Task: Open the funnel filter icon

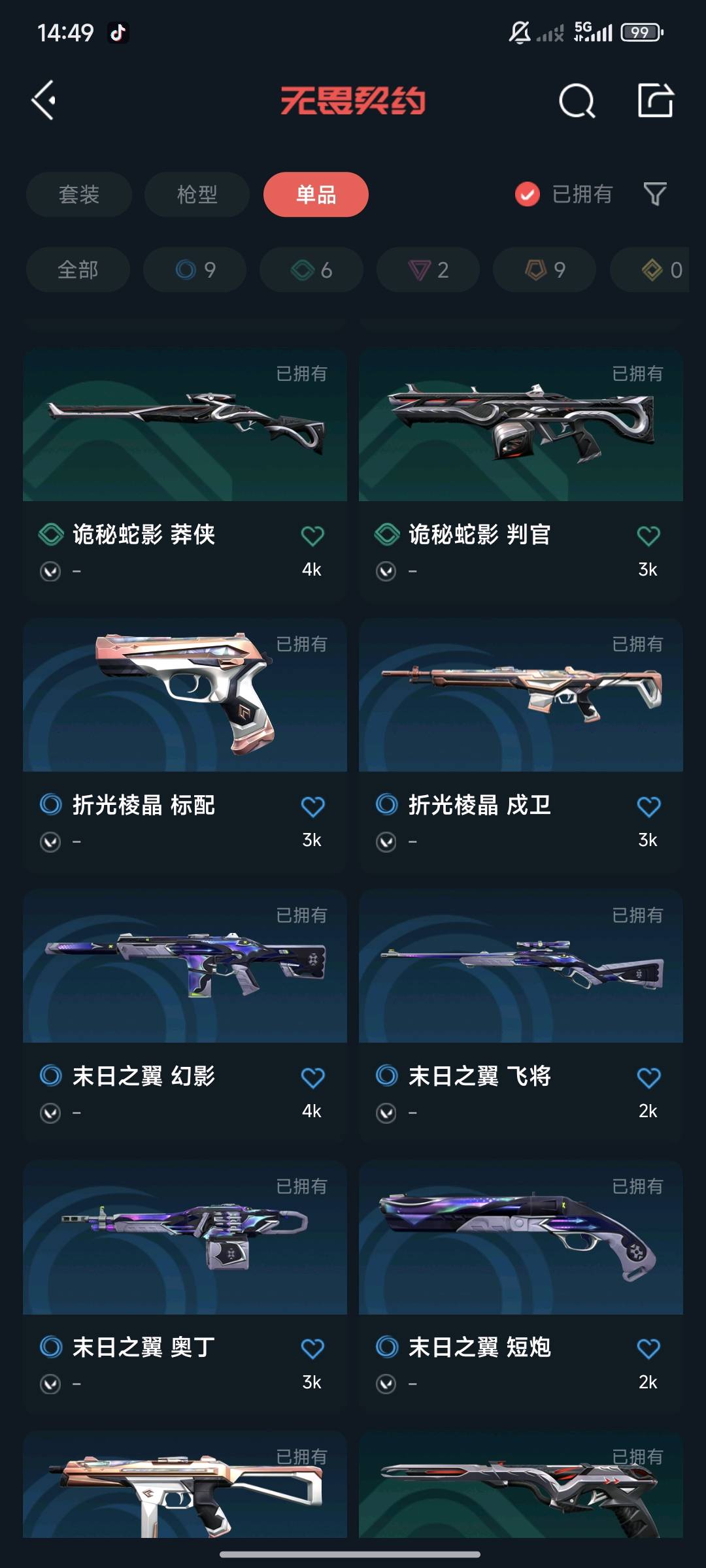Action: [654, 194]
